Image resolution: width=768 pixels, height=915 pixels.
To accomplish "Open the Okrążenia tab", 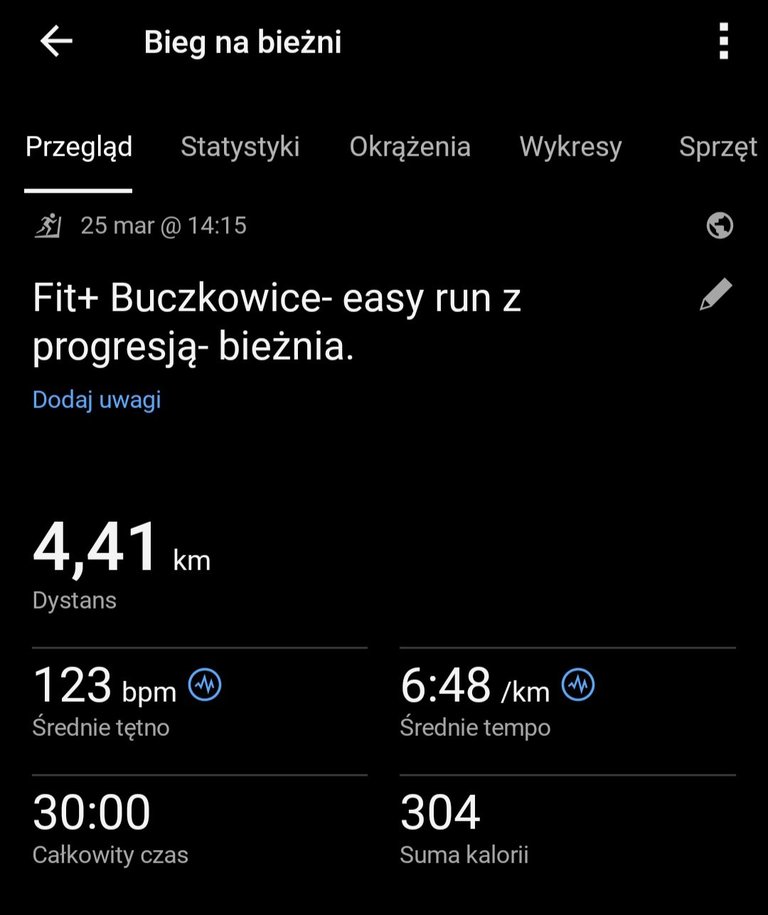I will coord(410,147).
